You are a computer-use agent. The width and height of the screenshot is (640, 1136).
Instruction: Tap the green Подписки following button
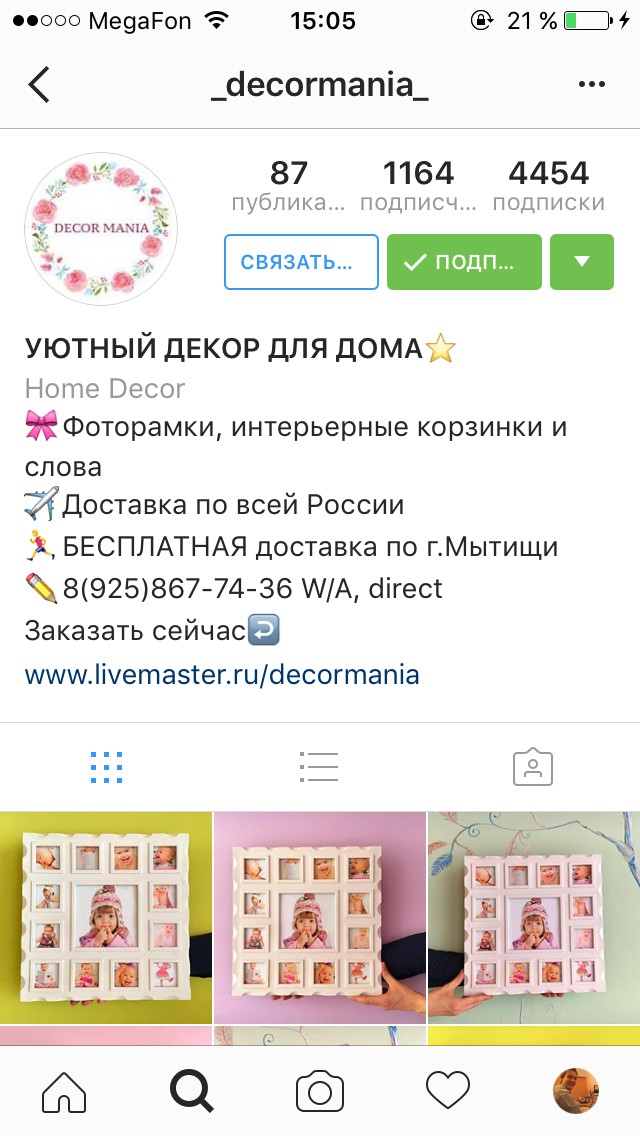pyautogui.click(x=464, y=262)
